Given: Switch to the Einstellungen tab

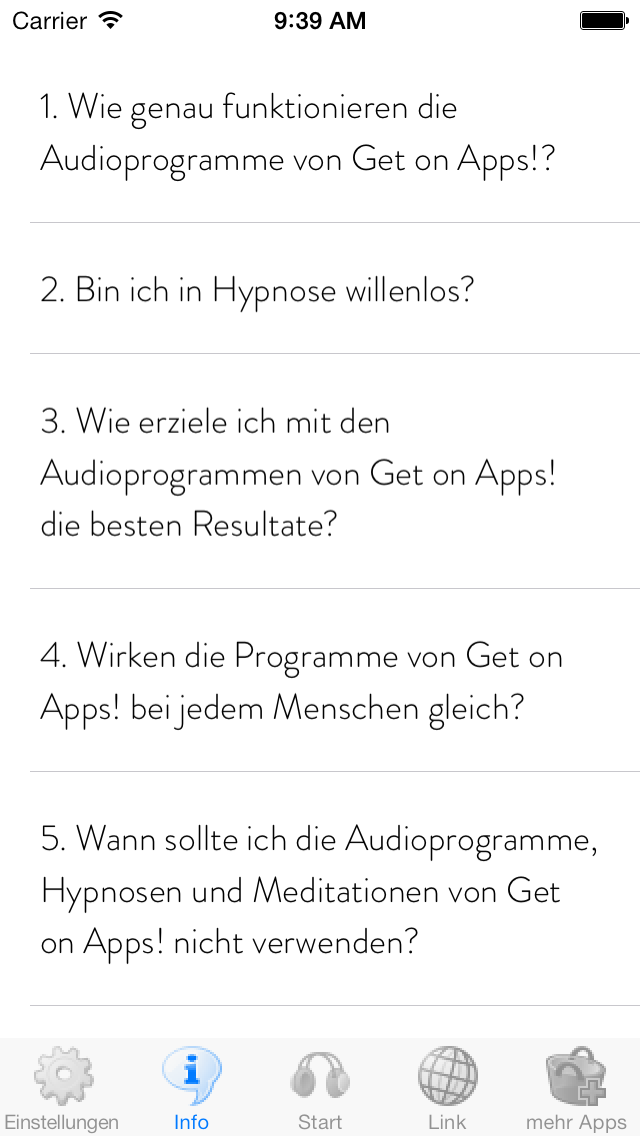Looking at the screenshot, I should [x=62, y=1087].
